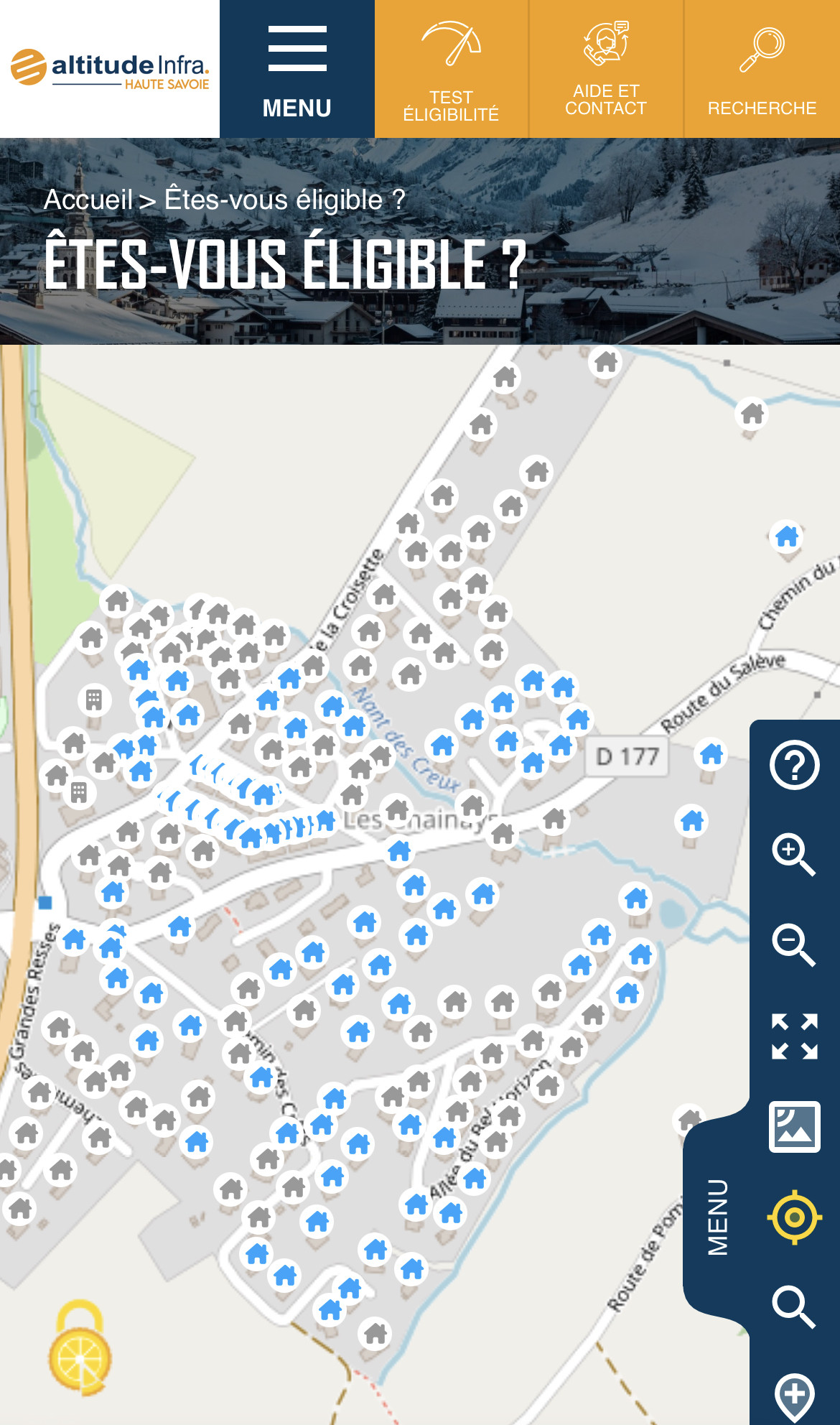Screen dimensions: 840x1425
Task: Open Test Éligibilité
Action: 451,70
